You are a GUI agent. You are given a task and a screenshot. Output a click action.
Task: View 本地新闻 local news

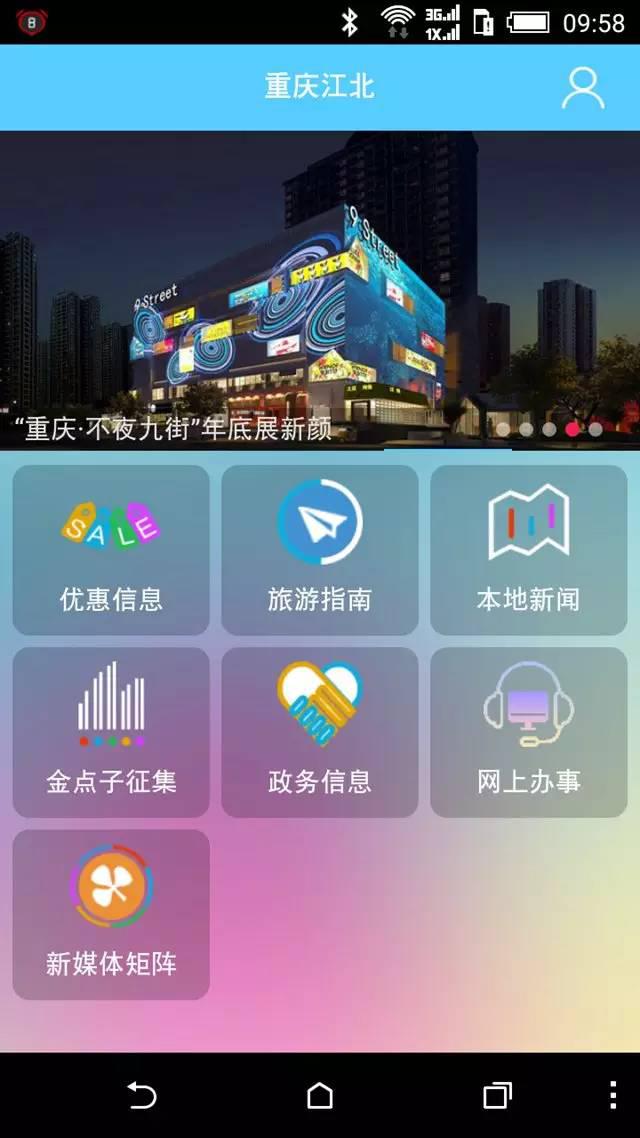[x=528, y=550]
